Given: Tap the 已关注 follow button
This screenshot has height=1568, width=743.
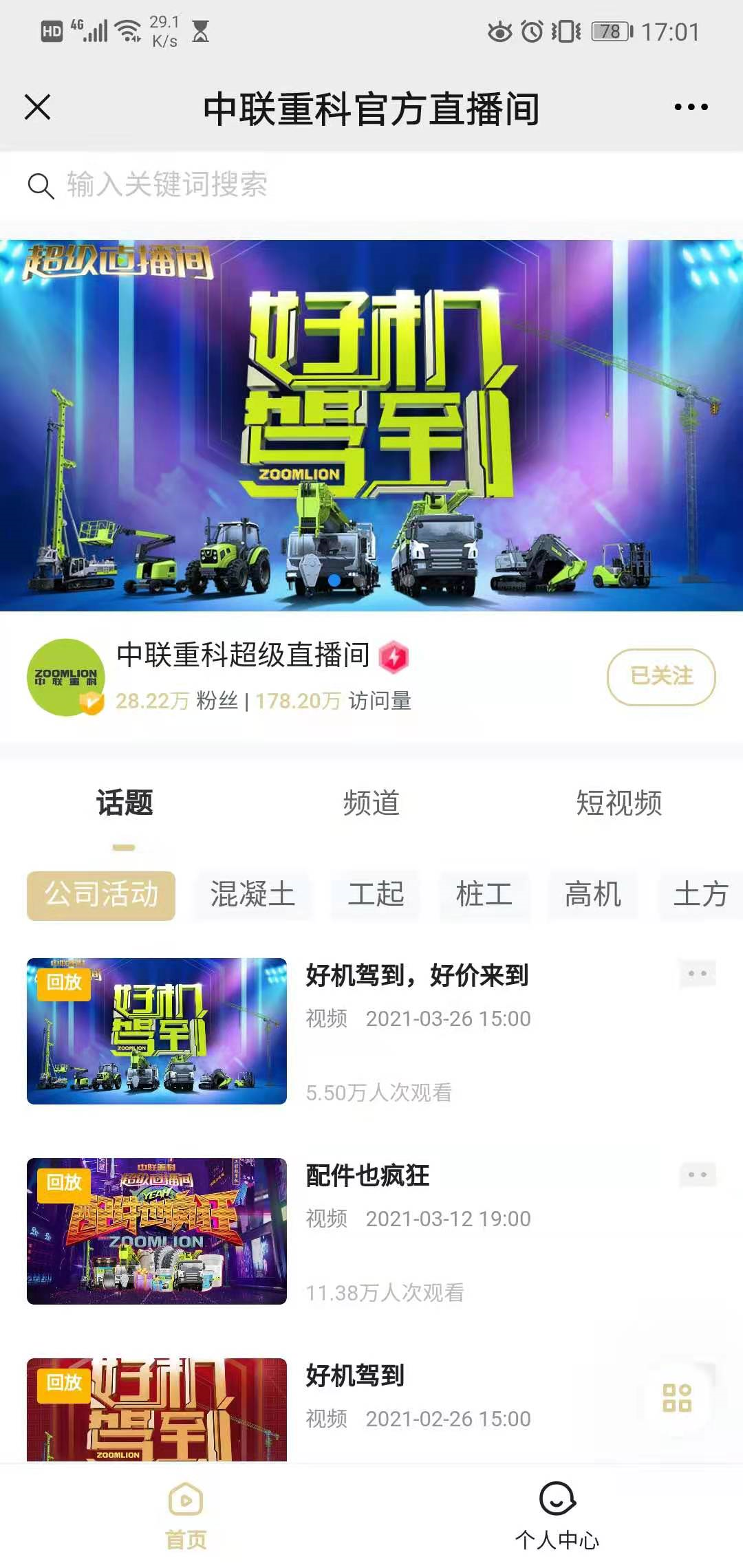Looking at the screenshot, I should tap(661, 677).
